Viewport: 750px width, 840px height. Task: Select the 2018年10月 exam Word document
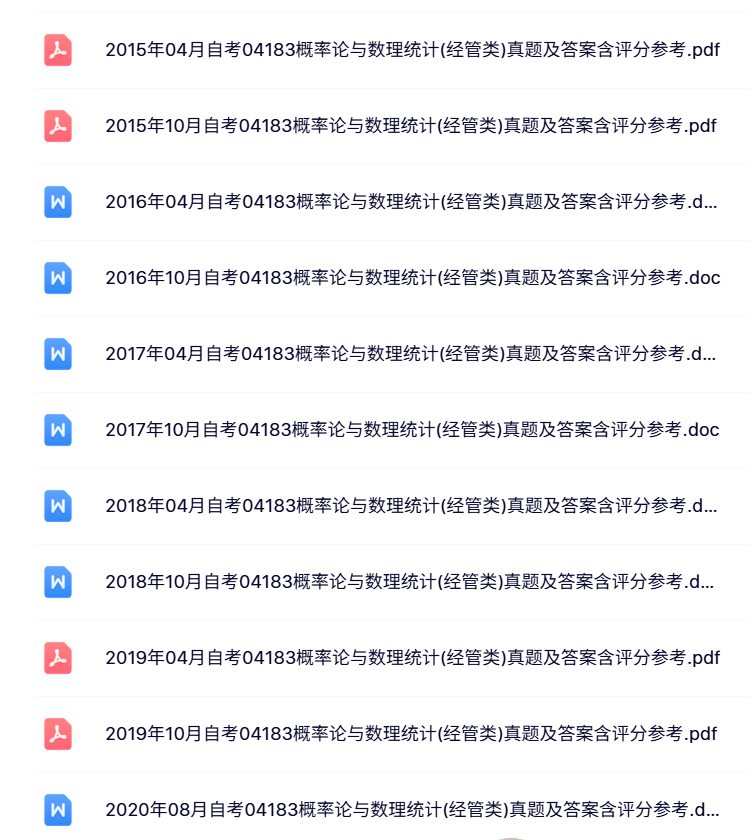click(x=411, y=582)
